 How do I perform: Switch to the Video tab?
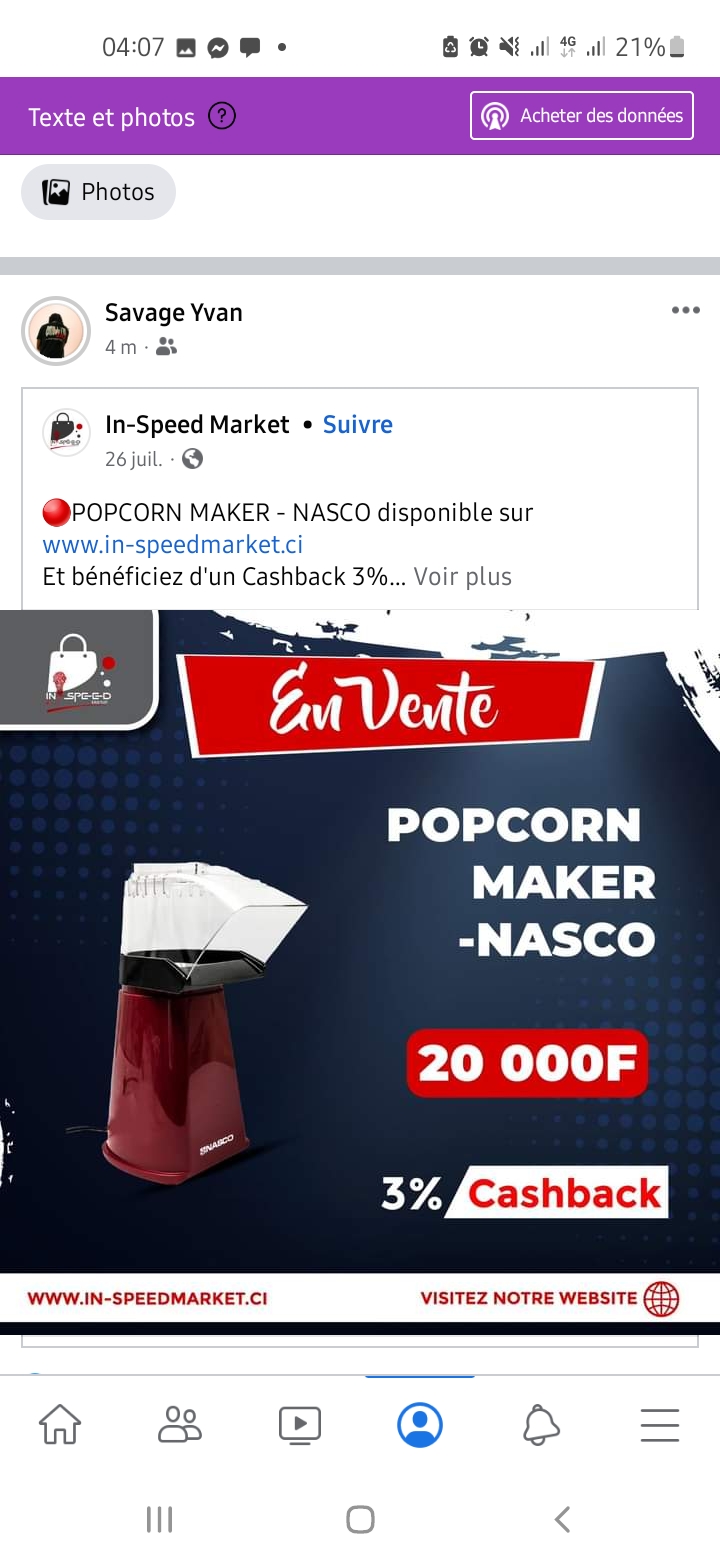click(300, 1424)
